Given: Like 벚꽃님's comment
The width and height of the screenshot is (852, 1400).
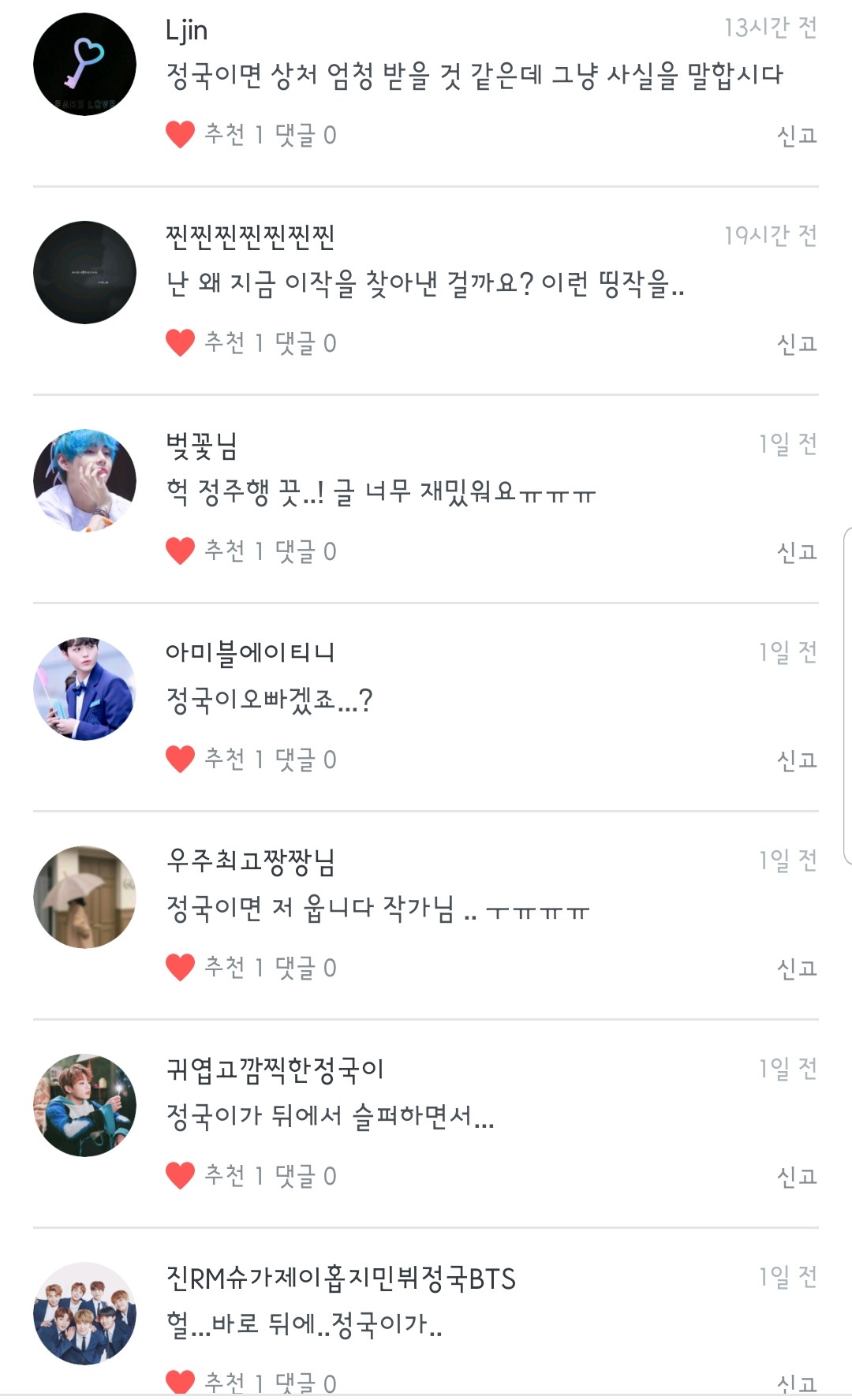Looking at the screenshot, I should (x=180, y=551).
